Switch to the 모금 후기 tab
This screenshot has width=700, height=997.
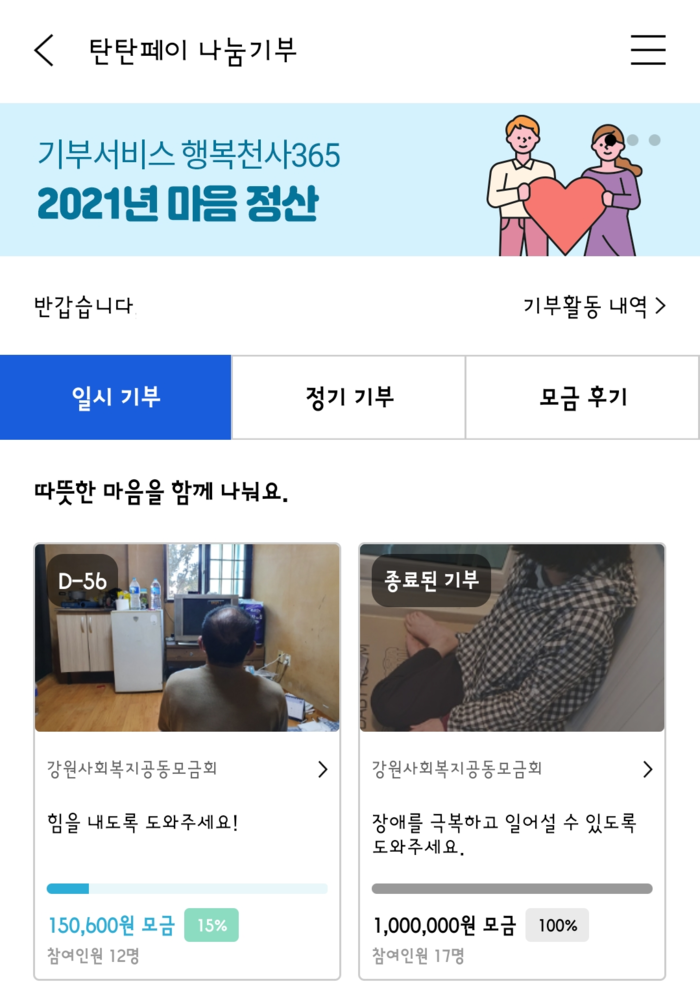click(x=582, y=397)
